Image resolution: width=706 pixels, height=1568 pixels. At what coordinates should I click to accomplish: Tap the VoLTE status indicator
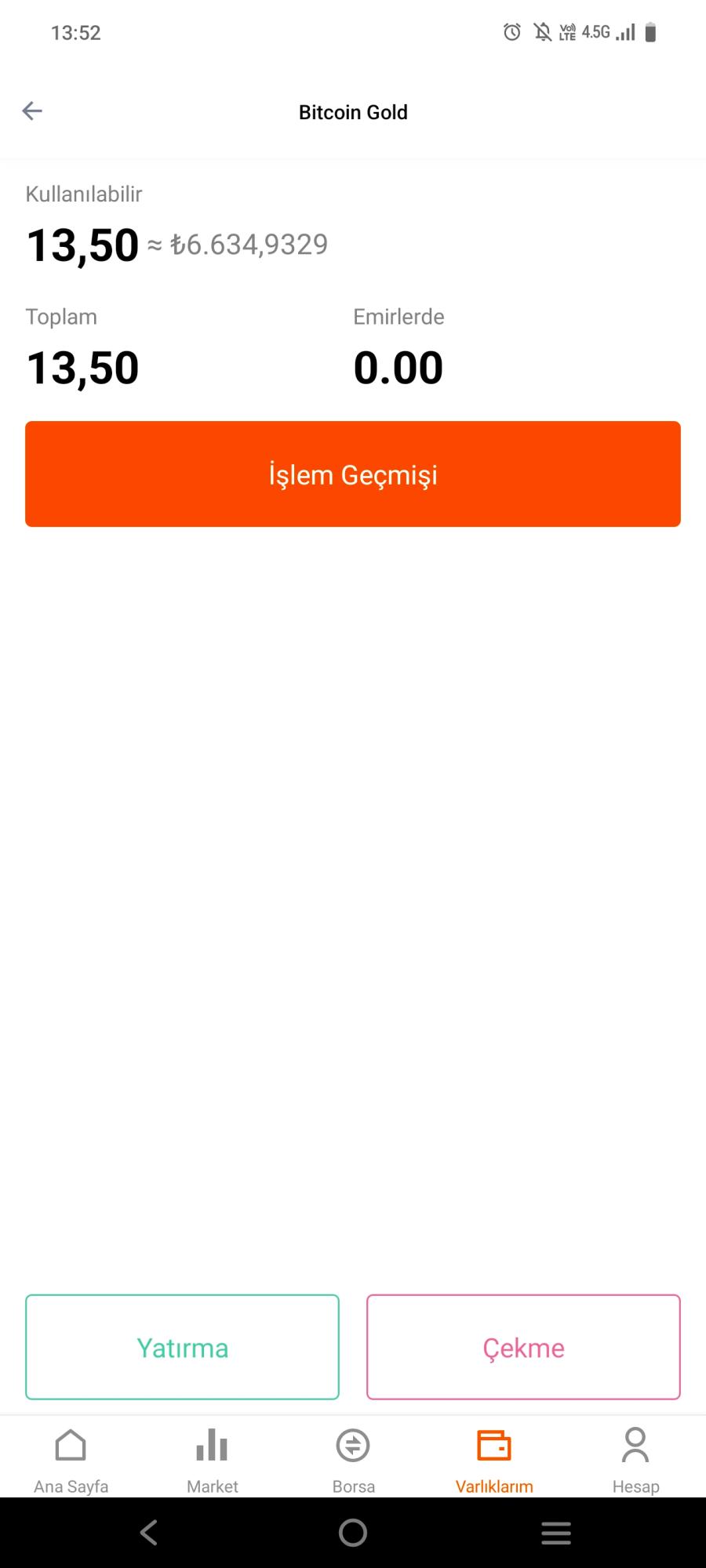pyautogui.click(x=569, y=31)
